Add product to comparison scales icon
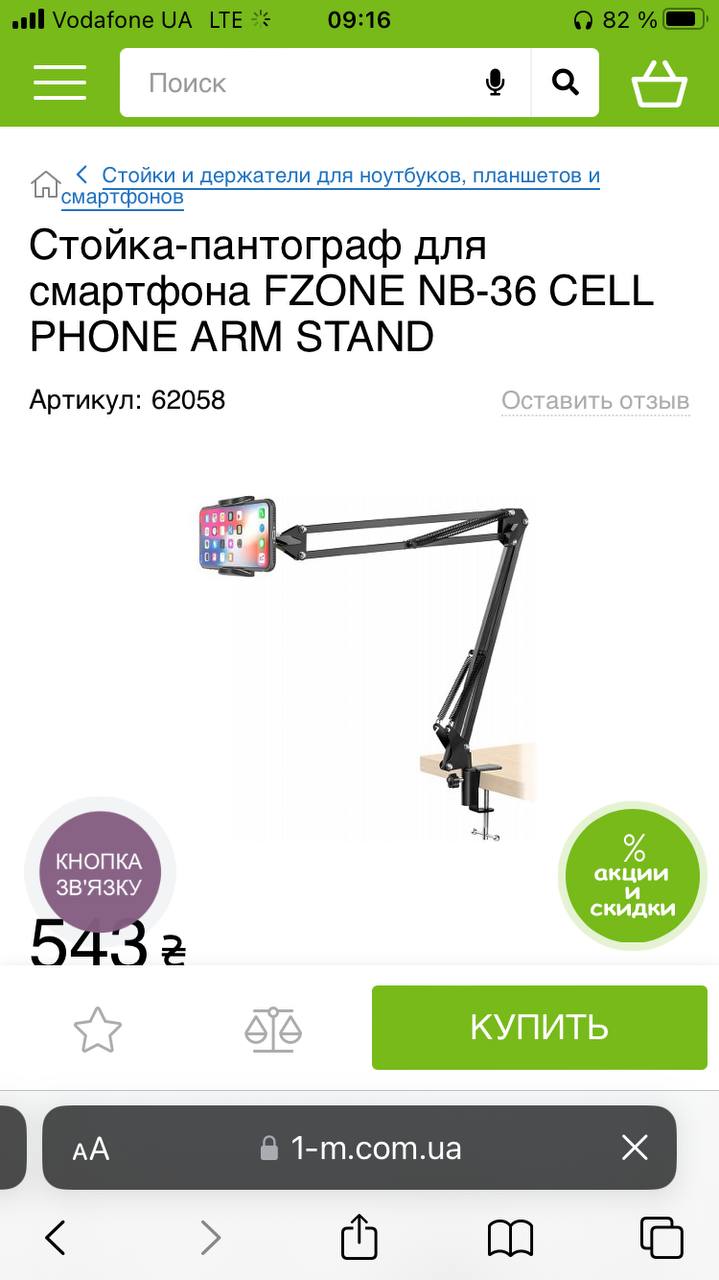This screenshot has height=1280, width=719. point(273,1029)
